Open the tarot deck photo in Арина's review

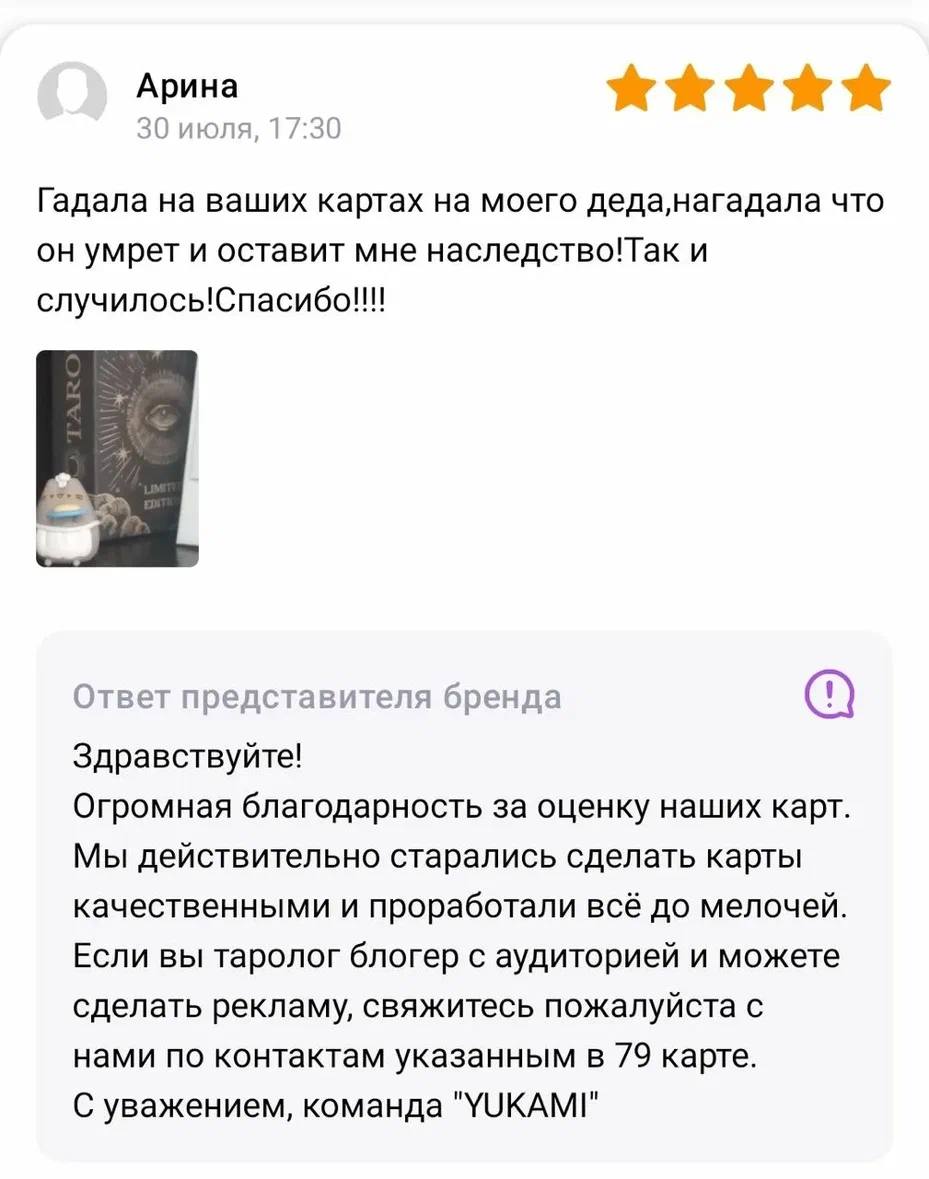[117, 458]
